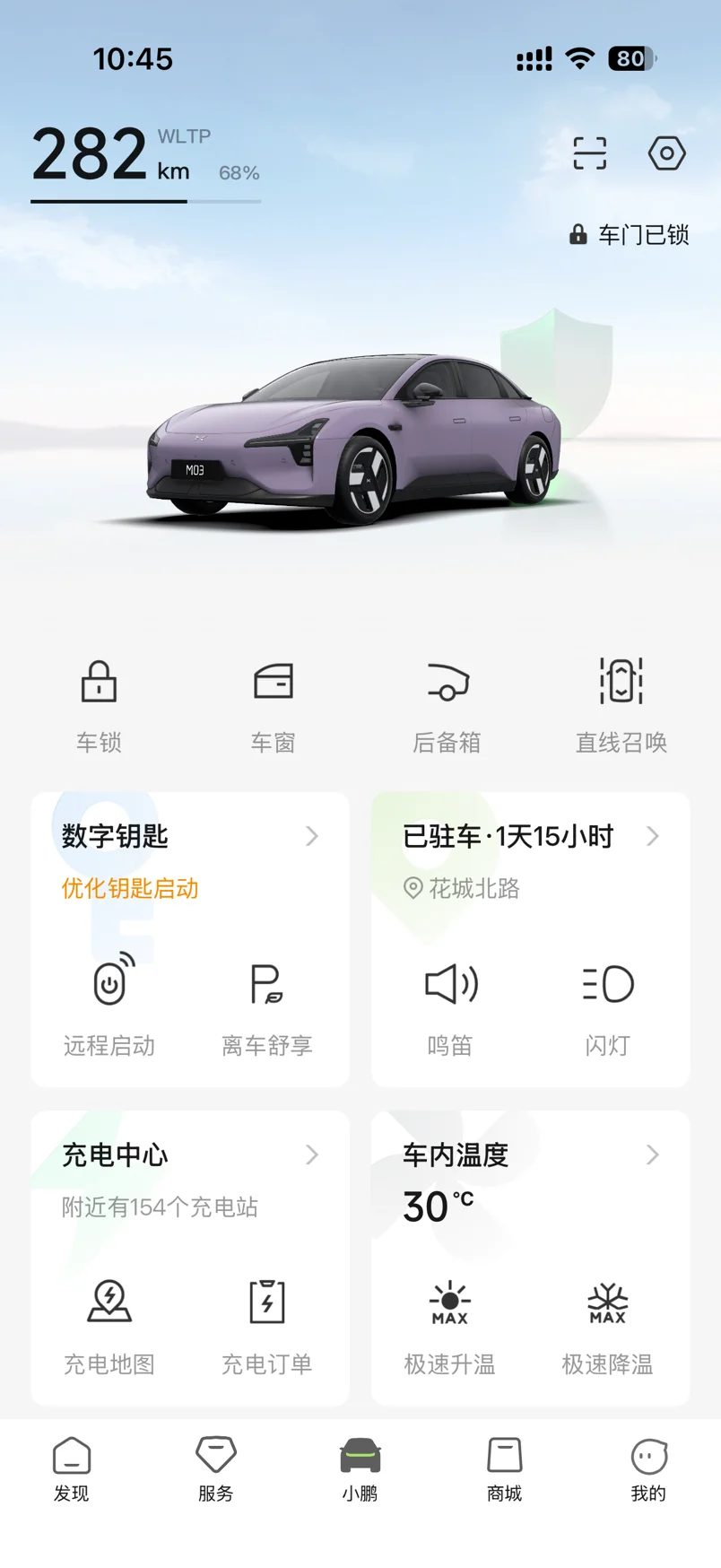Image resolution: width=721 pixels, height=1568 pixels.
Task: Start 直线召唤 straight-line summon
Action: [621, 702]
